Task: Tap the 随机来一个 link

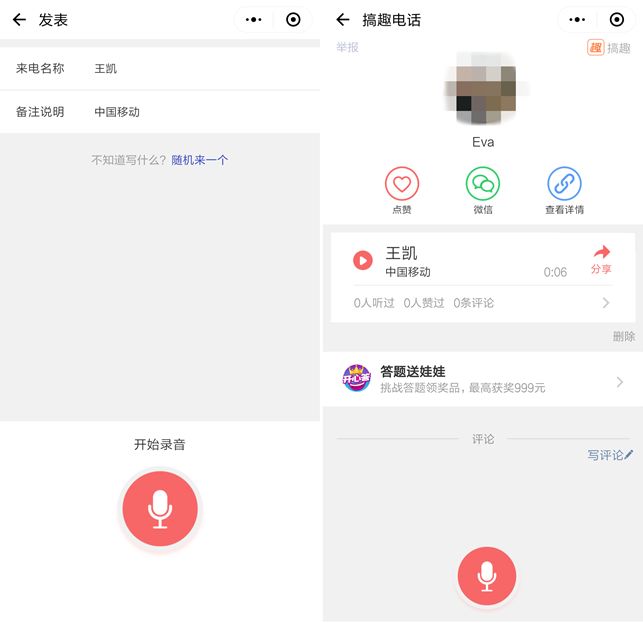Action: [x=199, y=160]
